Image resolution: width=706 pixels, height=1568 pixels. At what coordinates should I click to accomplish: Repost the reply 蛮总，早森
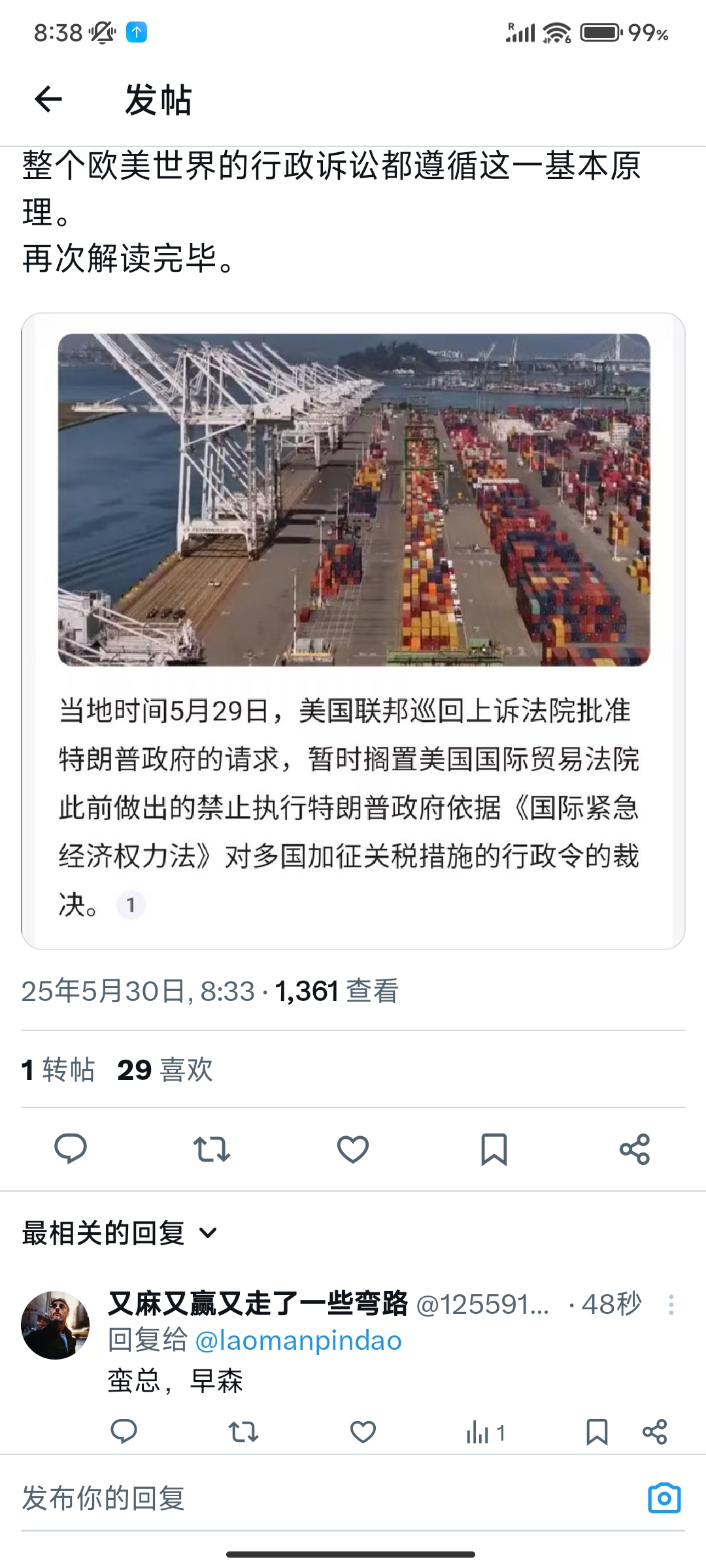tap(243, 1432)
